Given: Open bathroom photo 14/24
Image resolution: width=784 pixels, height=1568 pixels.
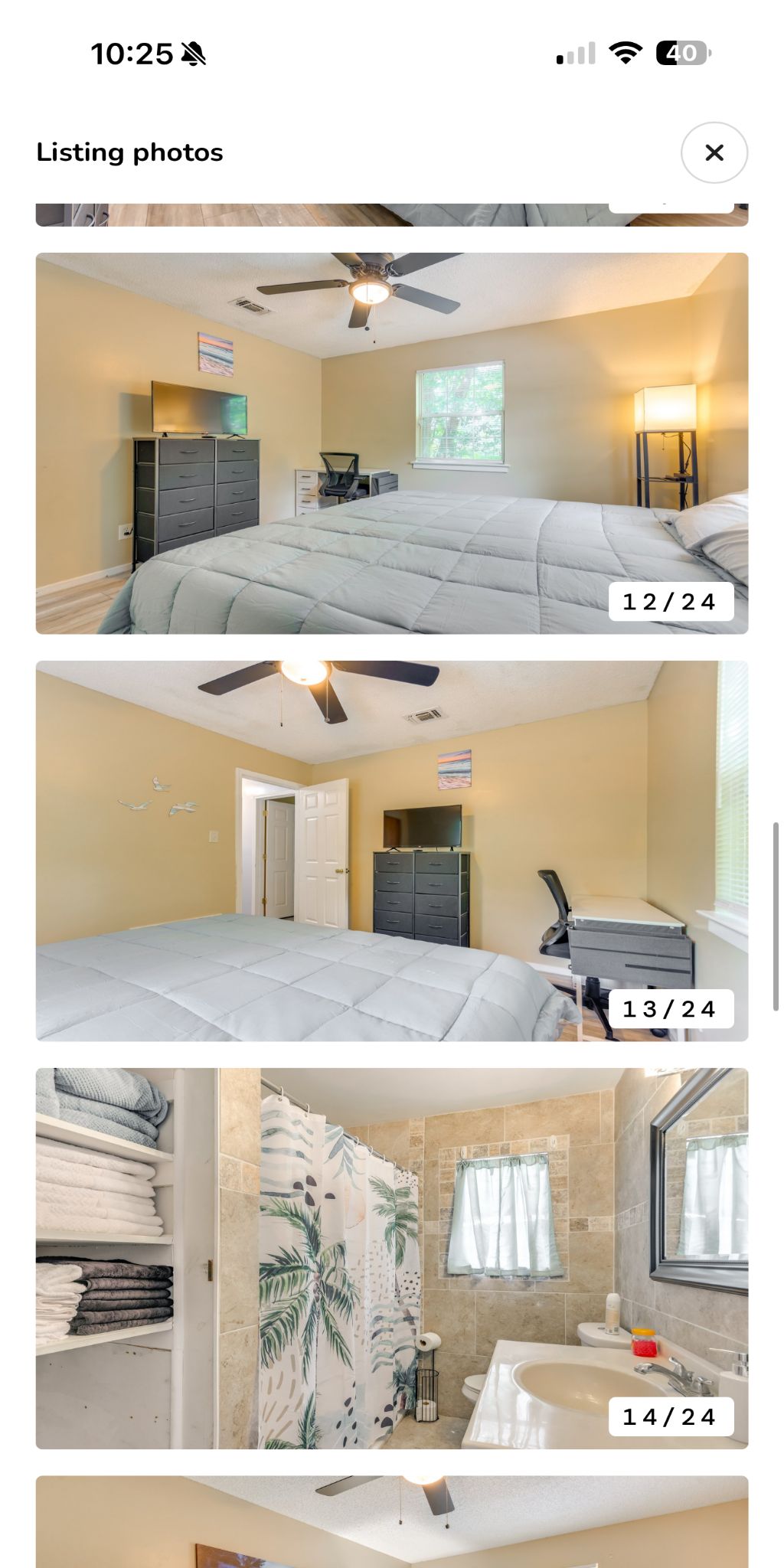Looking at the screenshot, I should point(391,1257).
